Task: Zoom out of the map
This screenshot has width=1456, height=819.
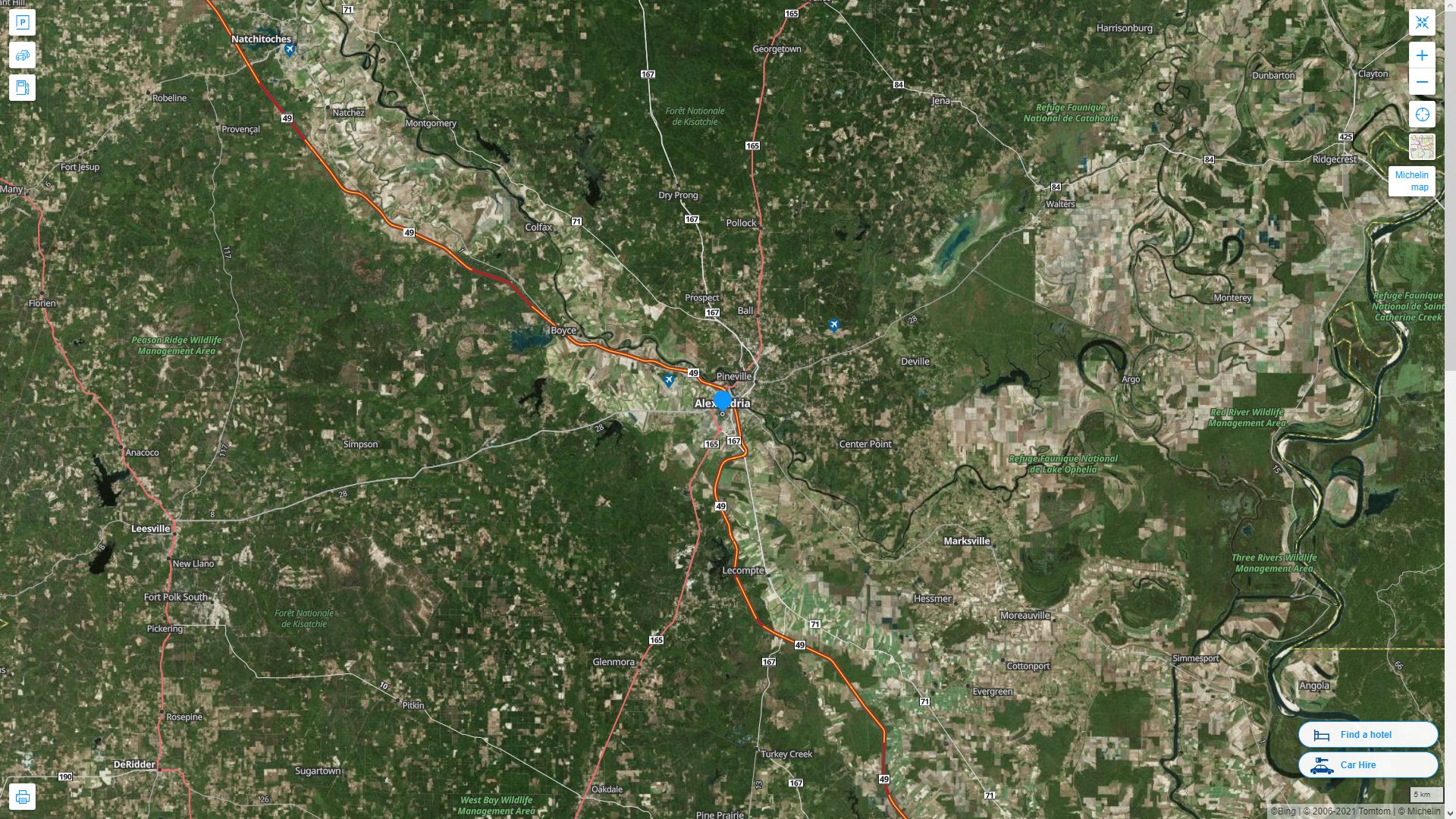Action: click(x=1422, y=82)
